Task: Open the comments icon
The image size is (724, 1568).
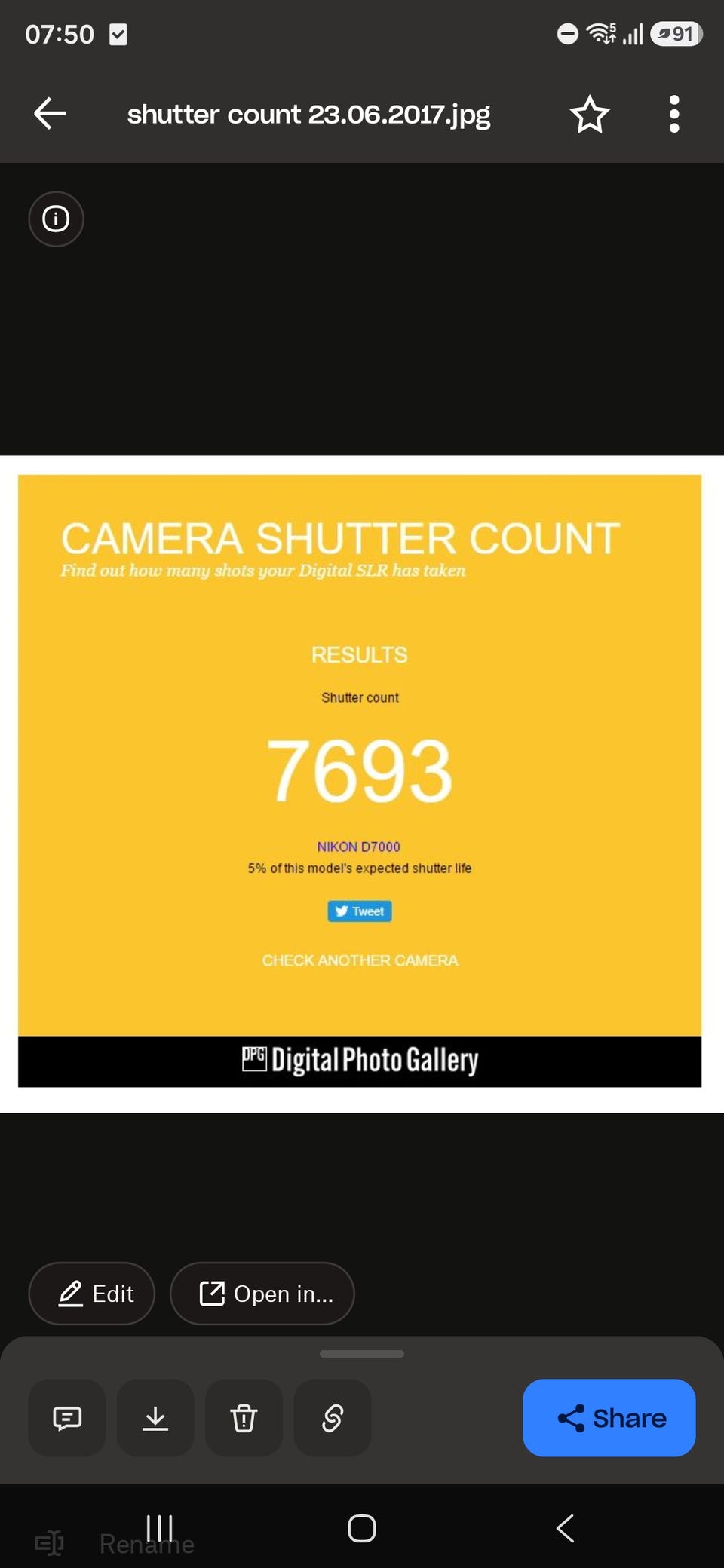Action: pyautogui.click(x=67, y=1418)
